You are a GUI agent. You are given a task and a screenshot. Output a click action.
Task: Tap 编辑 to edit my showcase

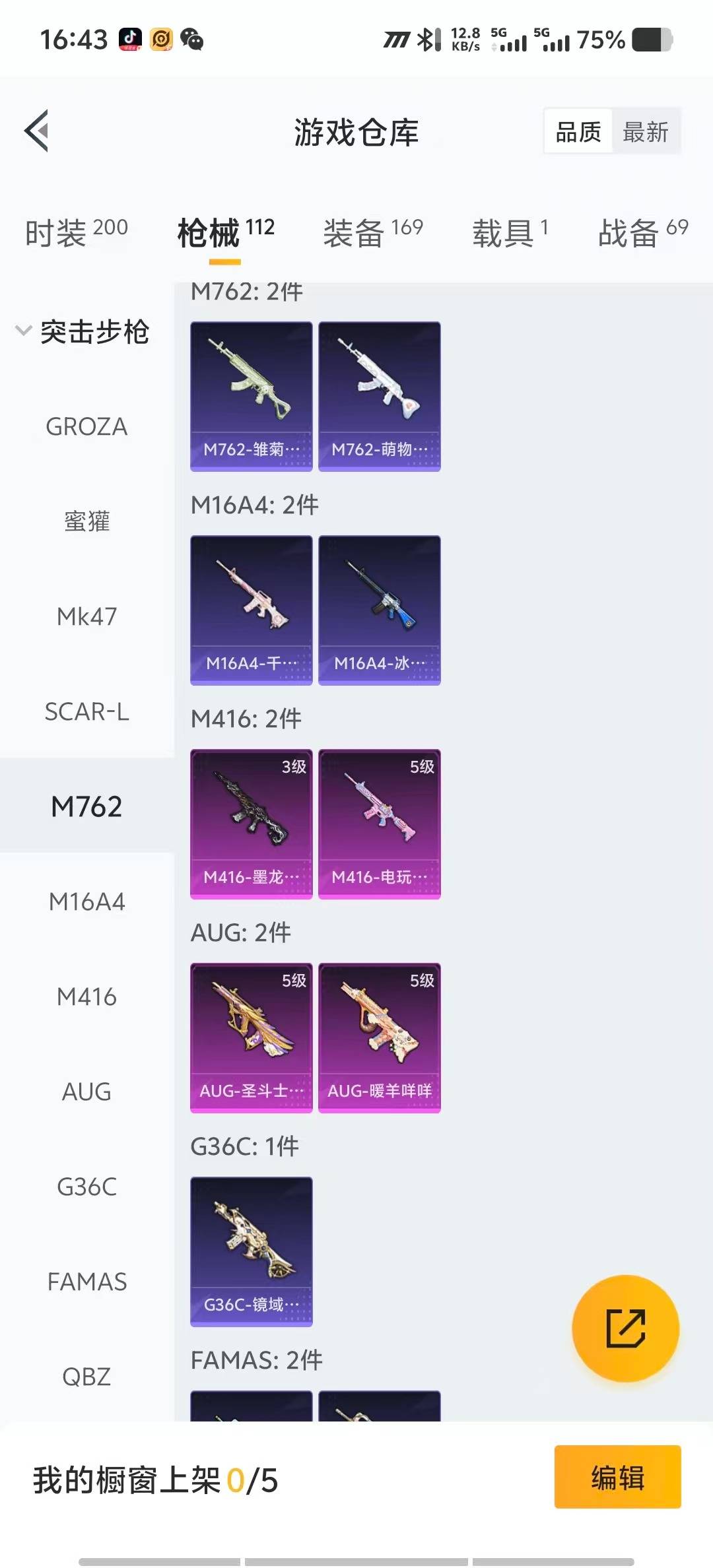click(x=617, y=1477)
